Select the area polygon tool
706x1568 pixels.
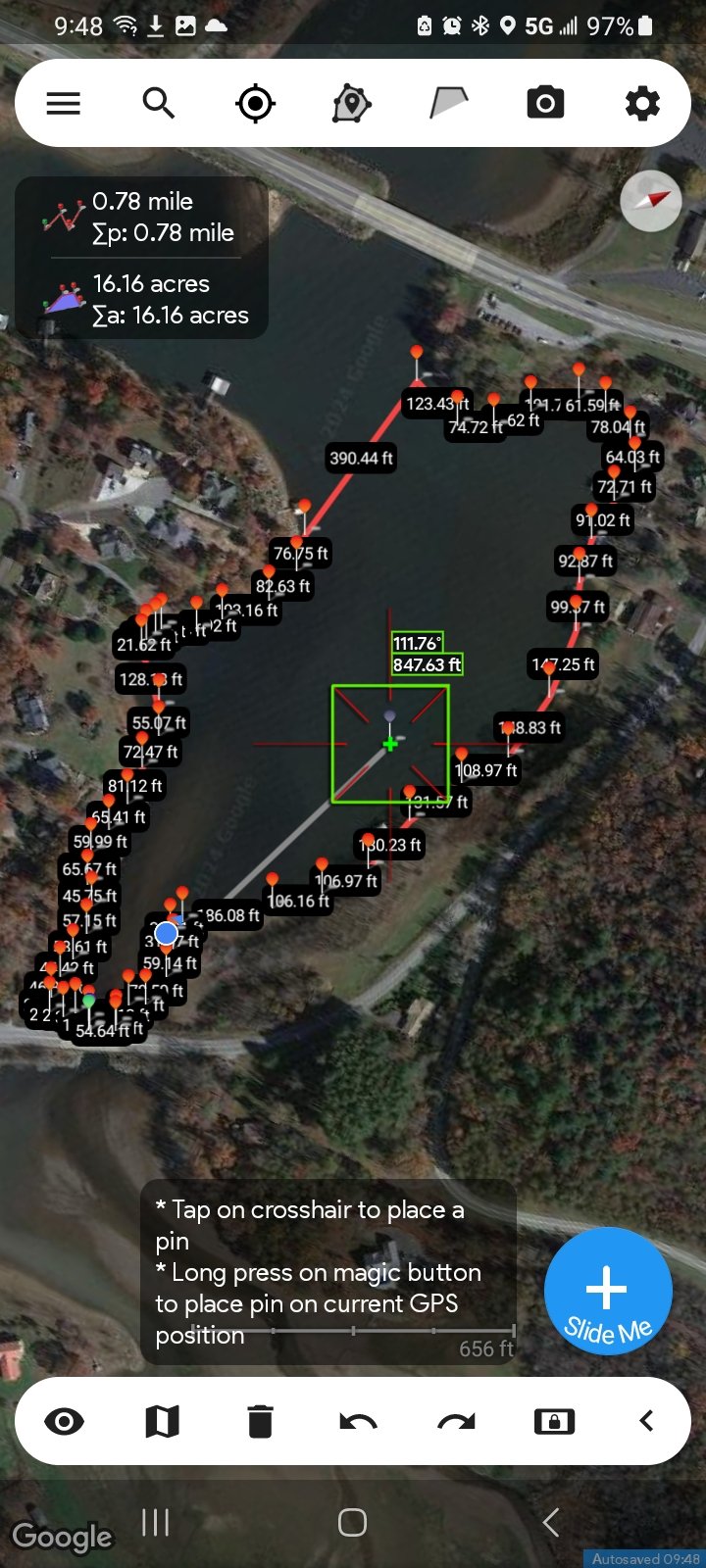coord(449,102)
